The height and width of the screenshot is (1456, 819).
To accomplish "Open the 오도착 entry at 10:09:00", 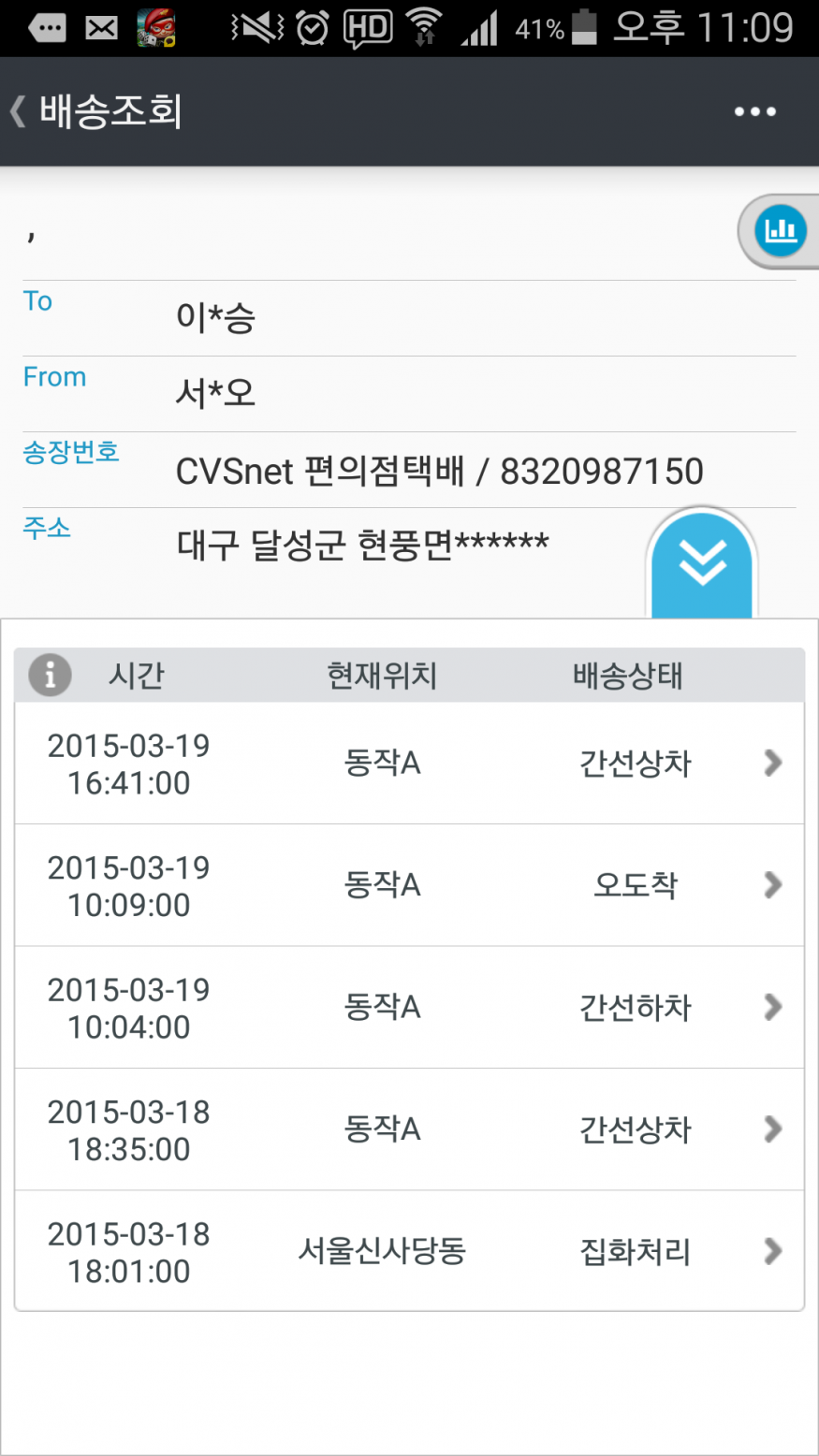I will (x=409, y=885).
